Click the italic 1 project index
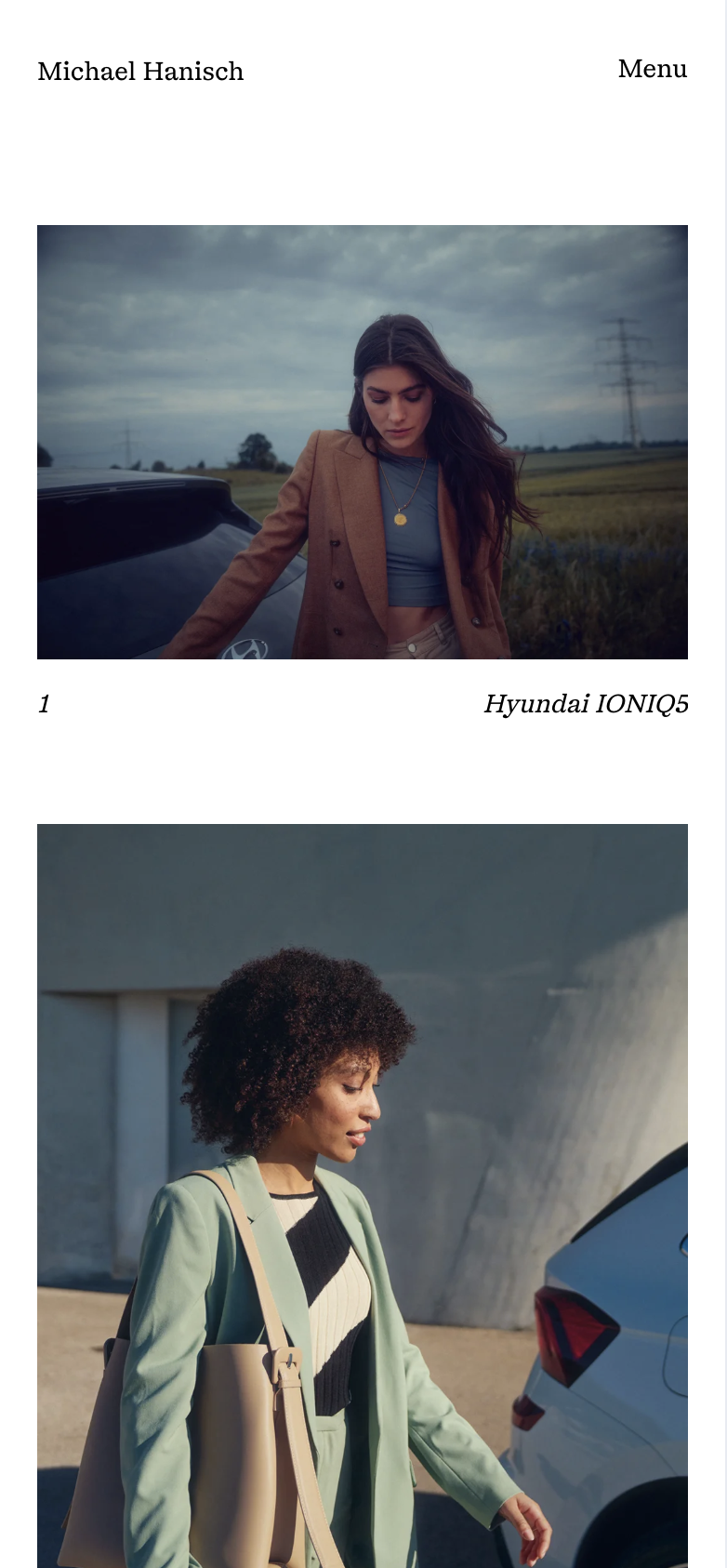 tap(43, 704)
